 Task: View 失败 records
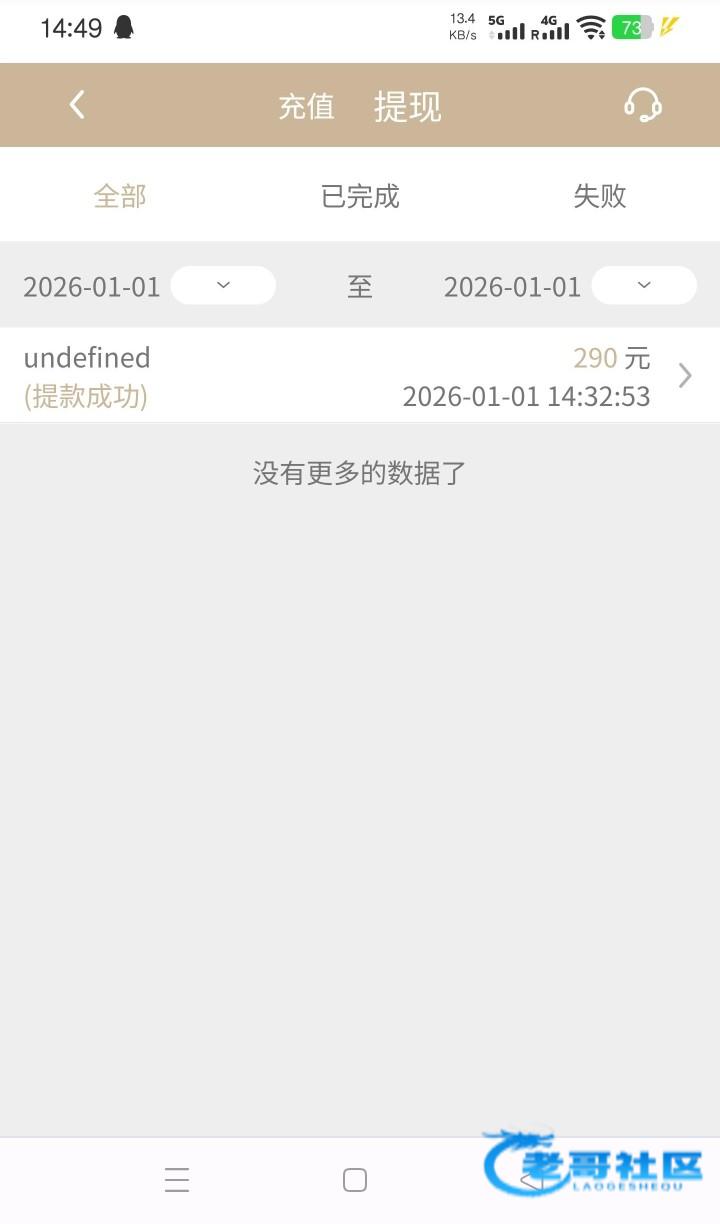[600, 196]
